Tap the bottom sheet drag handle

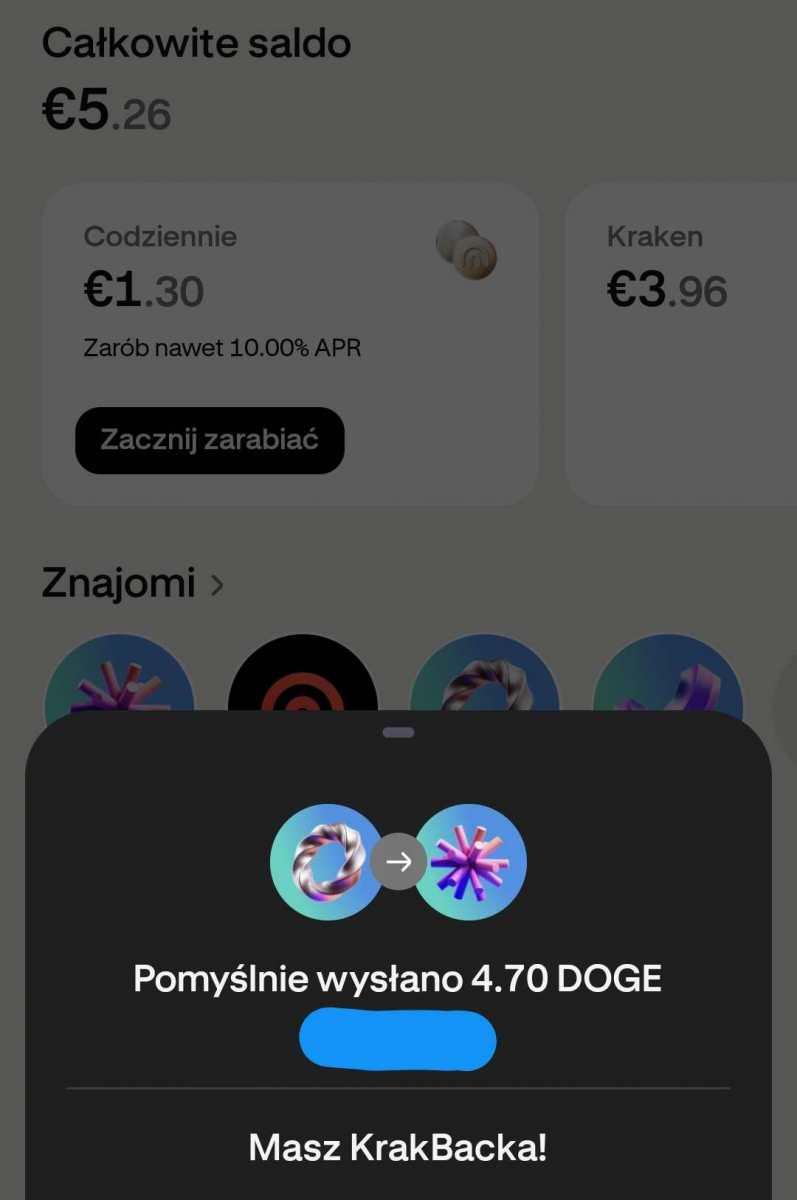398,732
